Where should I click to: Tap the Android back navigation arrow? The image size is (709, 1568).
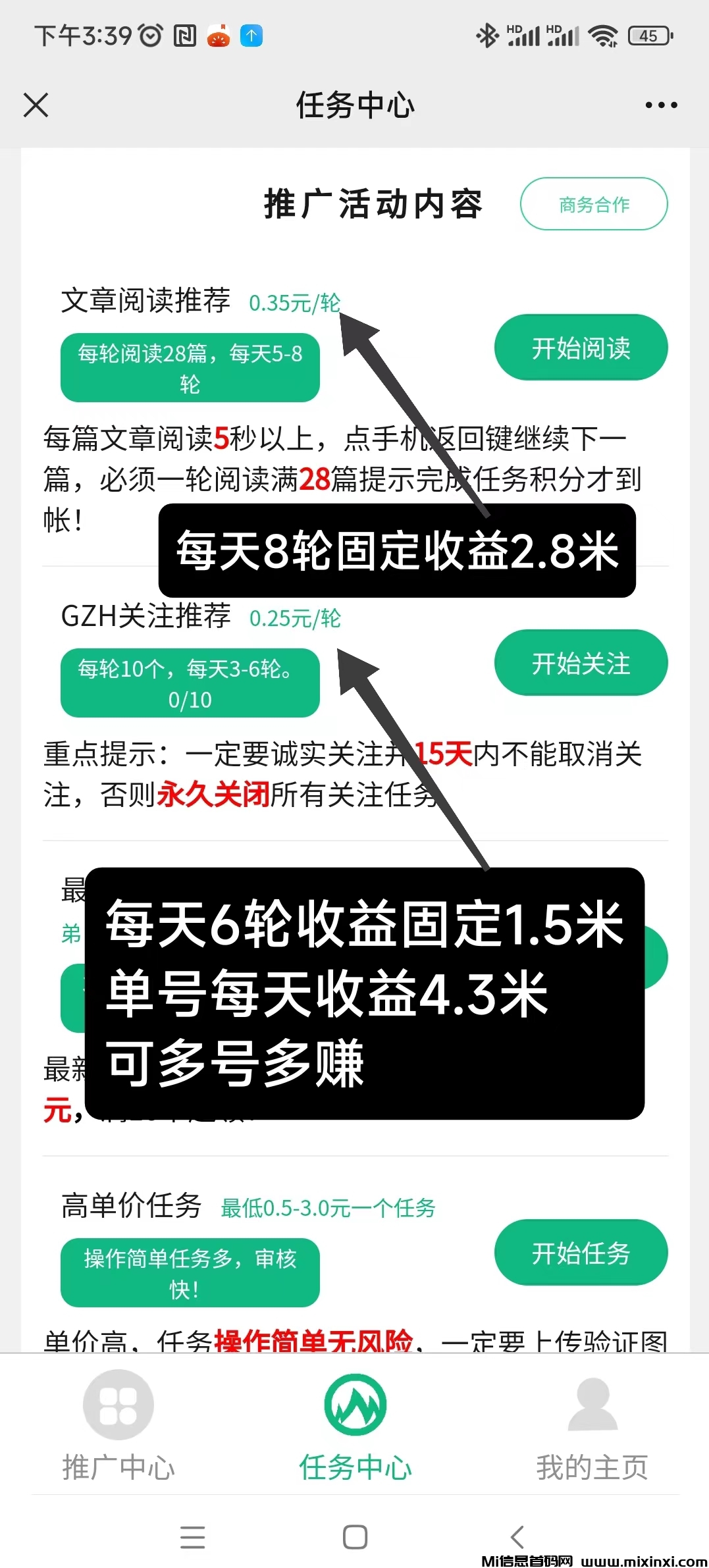click(x=517, y=1536)
